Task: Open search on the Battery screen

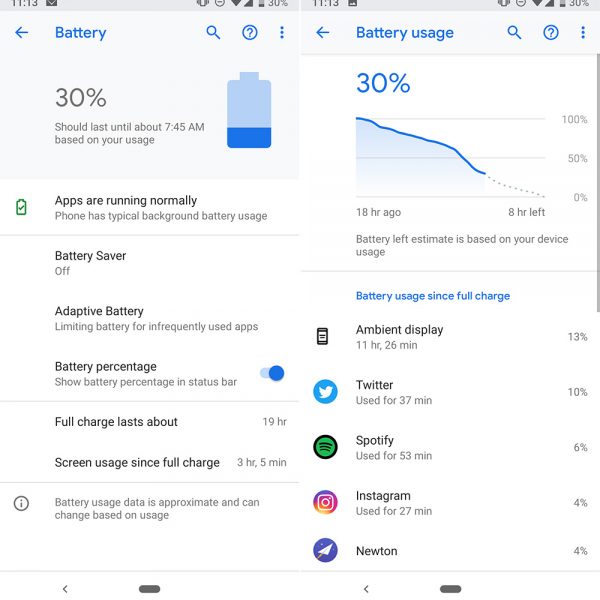Action: point(213,33)
